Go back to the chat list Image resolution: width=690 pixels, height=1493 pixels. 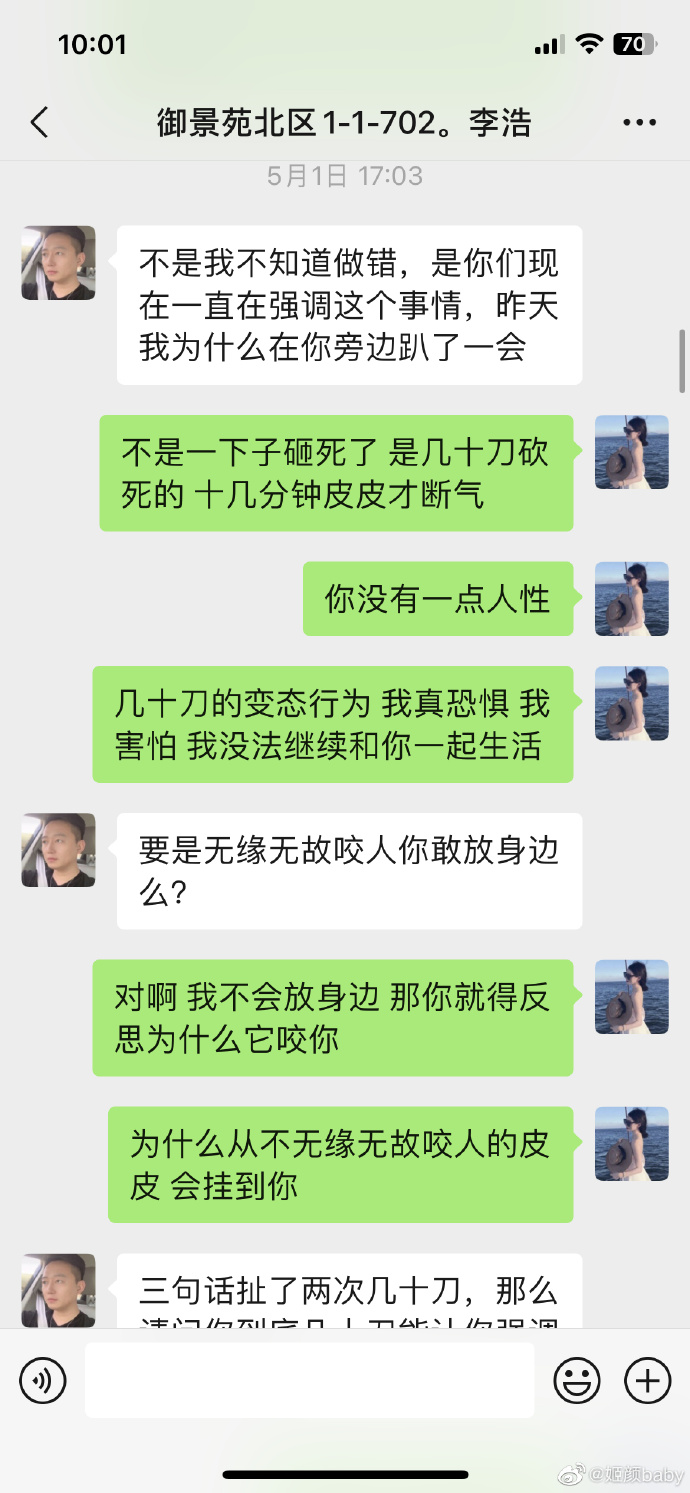(39, 123)
